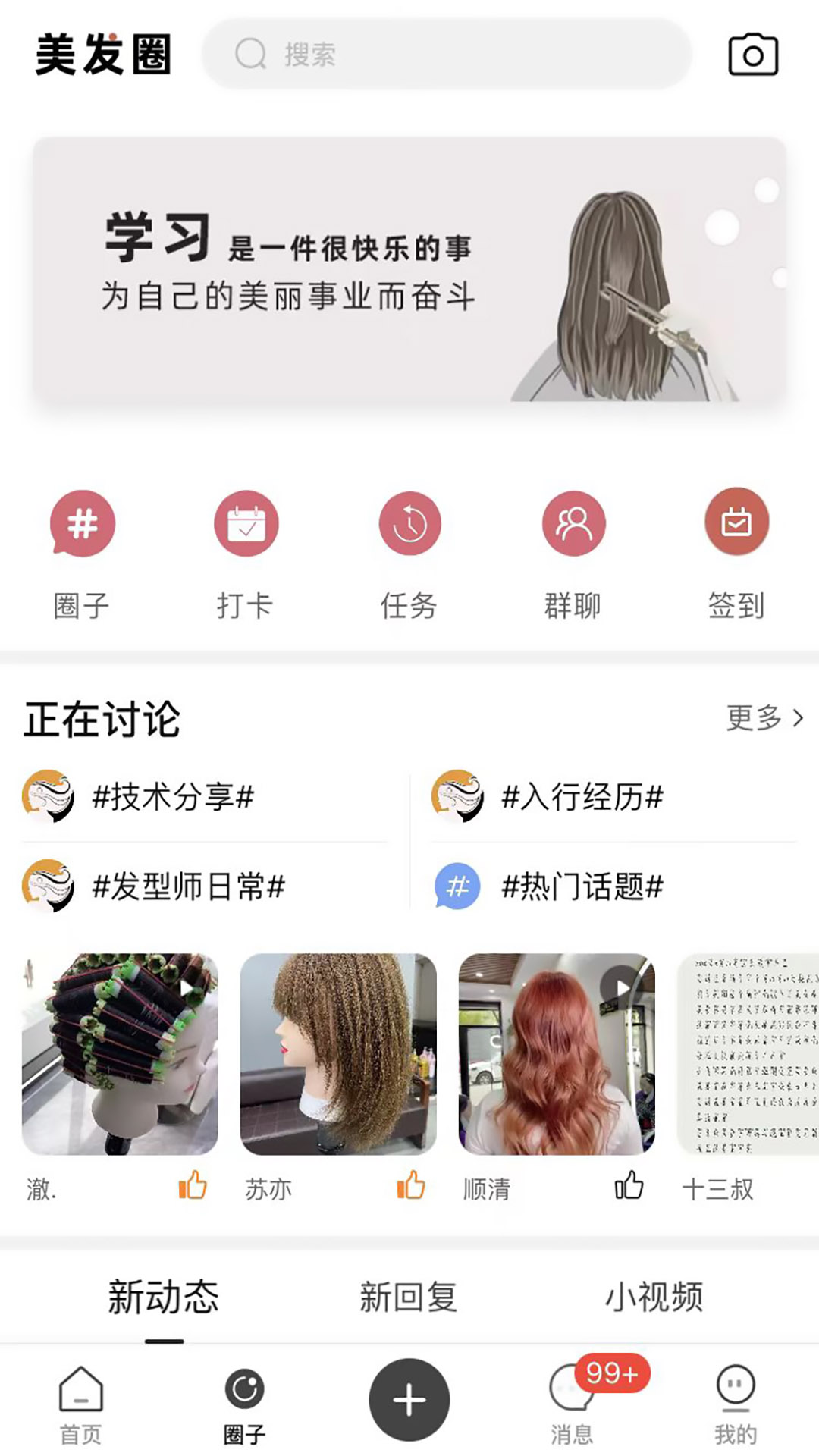Go to the 首页 home tab
Image resolution: width=819 pixels, height=1456 pixels.
tap(81, 1401)
